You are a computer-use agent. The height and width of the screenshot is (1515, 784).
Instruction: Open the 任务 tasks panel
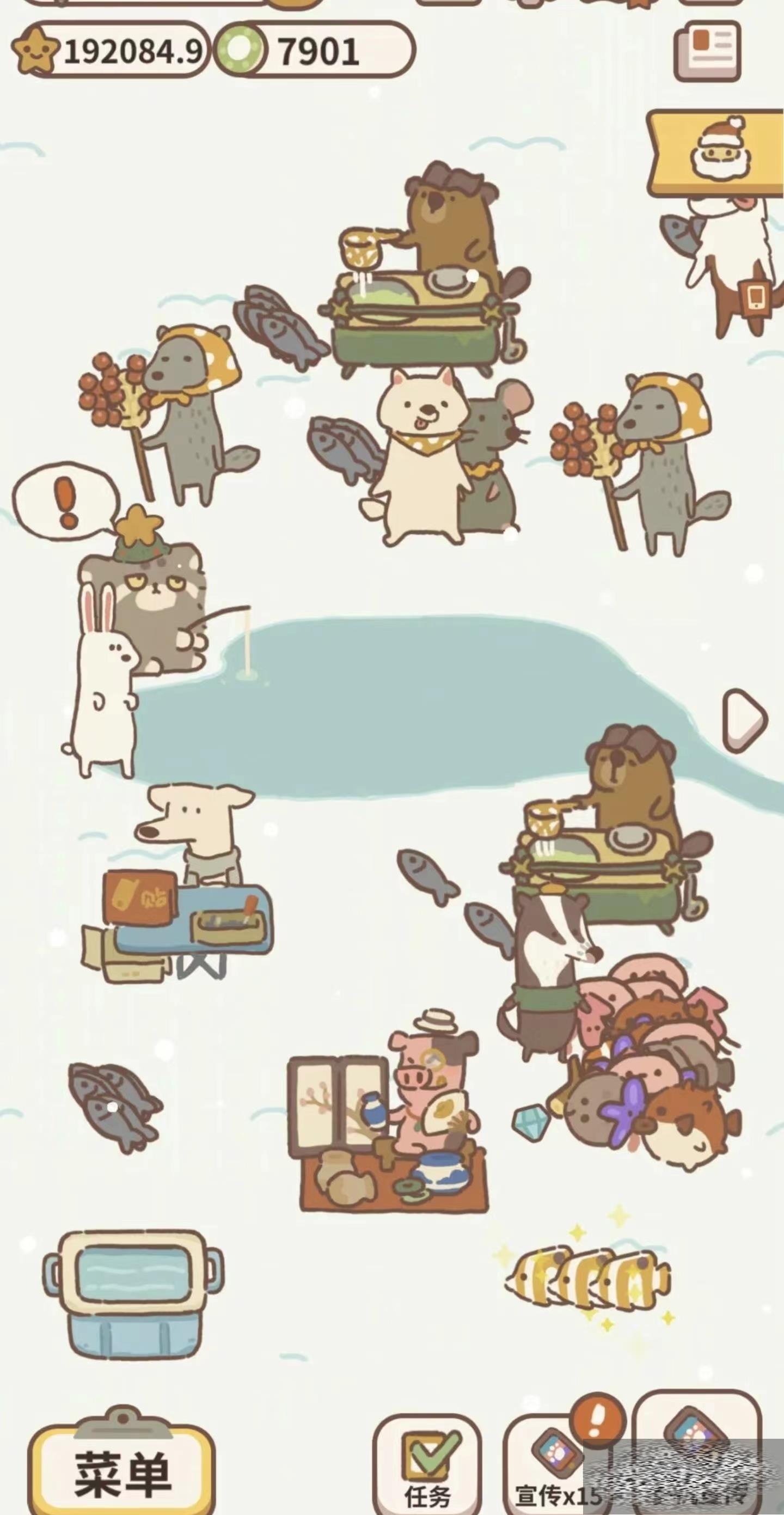coord(427,1464)
